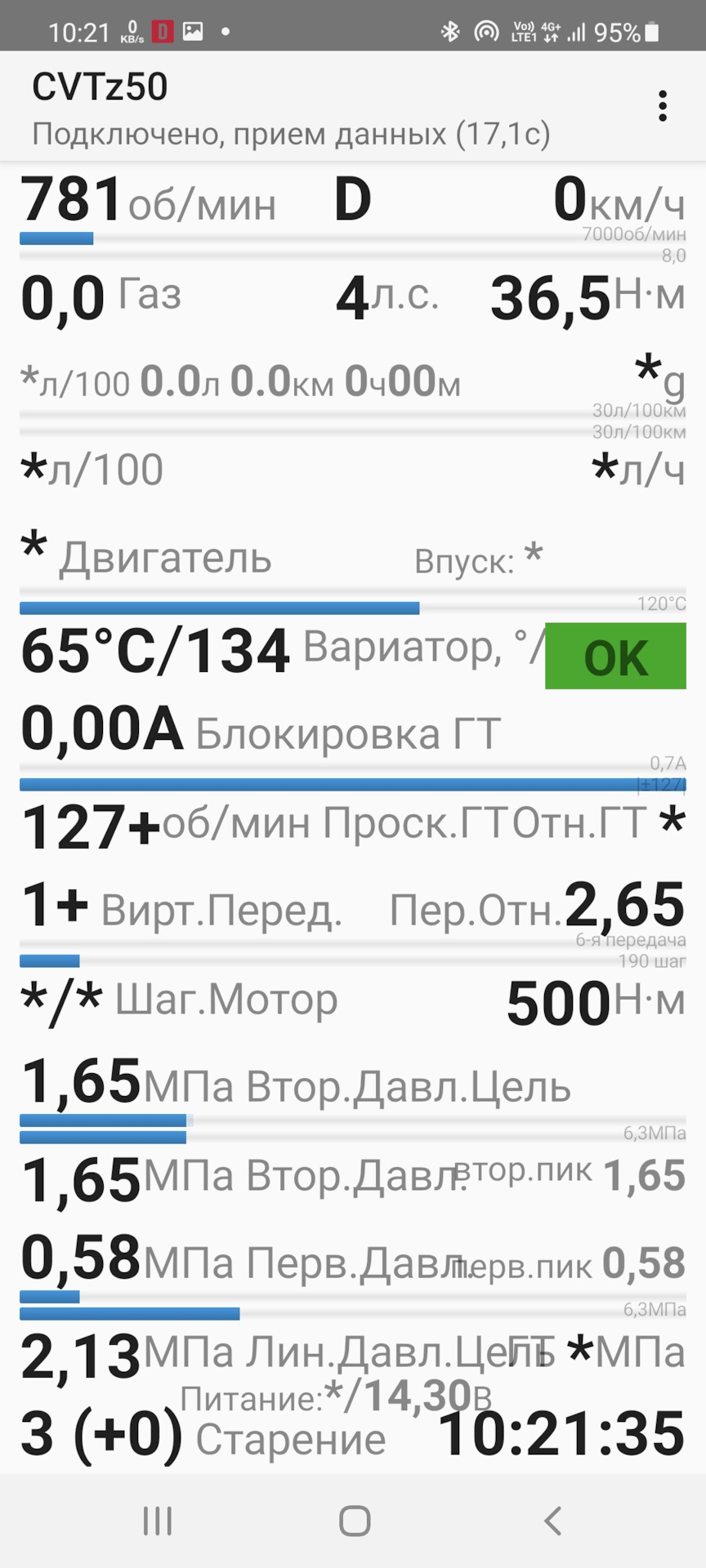Tap the green OK variator status indicator

pos(615,654)
